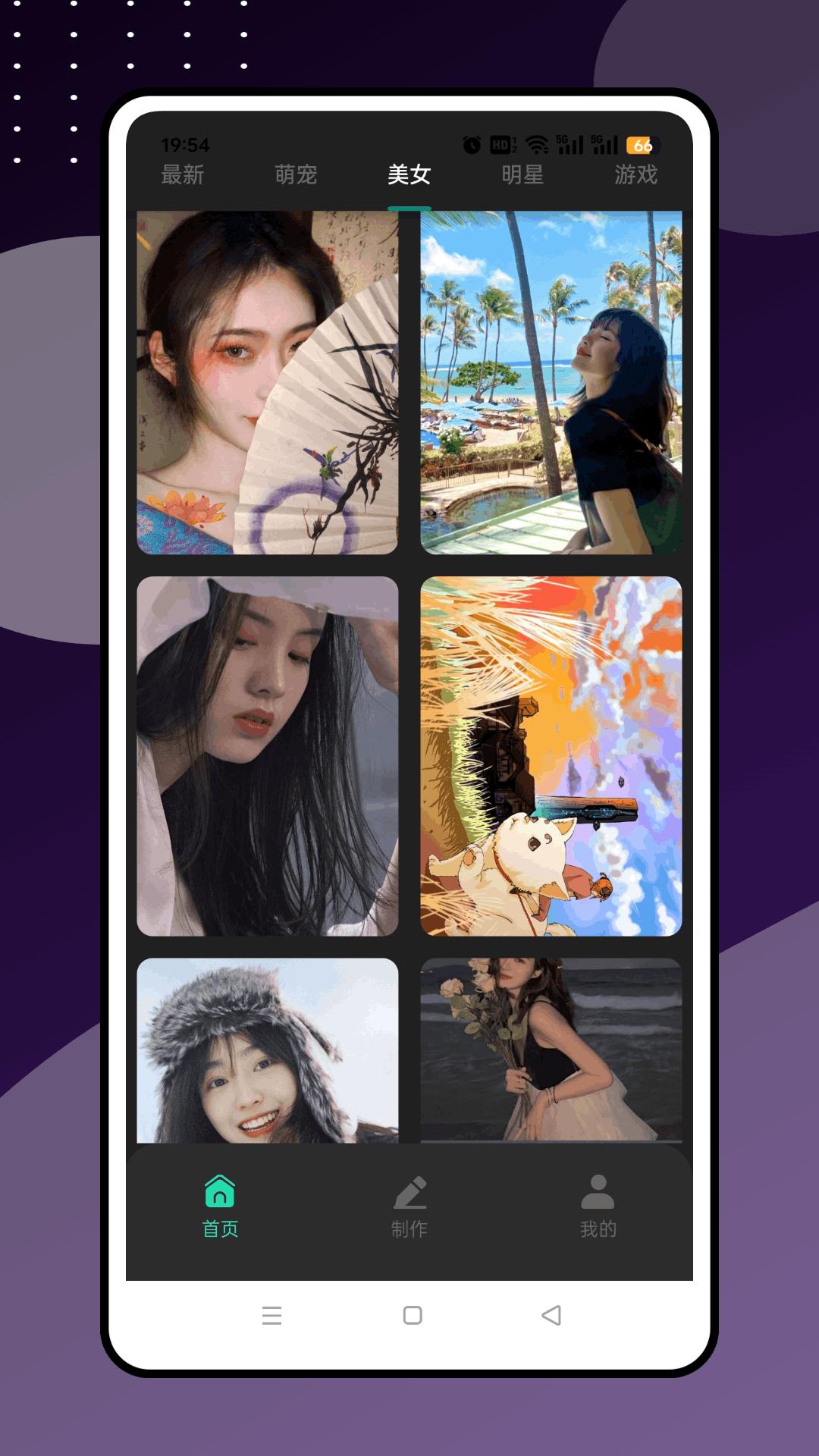Open the beach palm tree wallpaper
The image size is (819, 1456).
(551, 384)
